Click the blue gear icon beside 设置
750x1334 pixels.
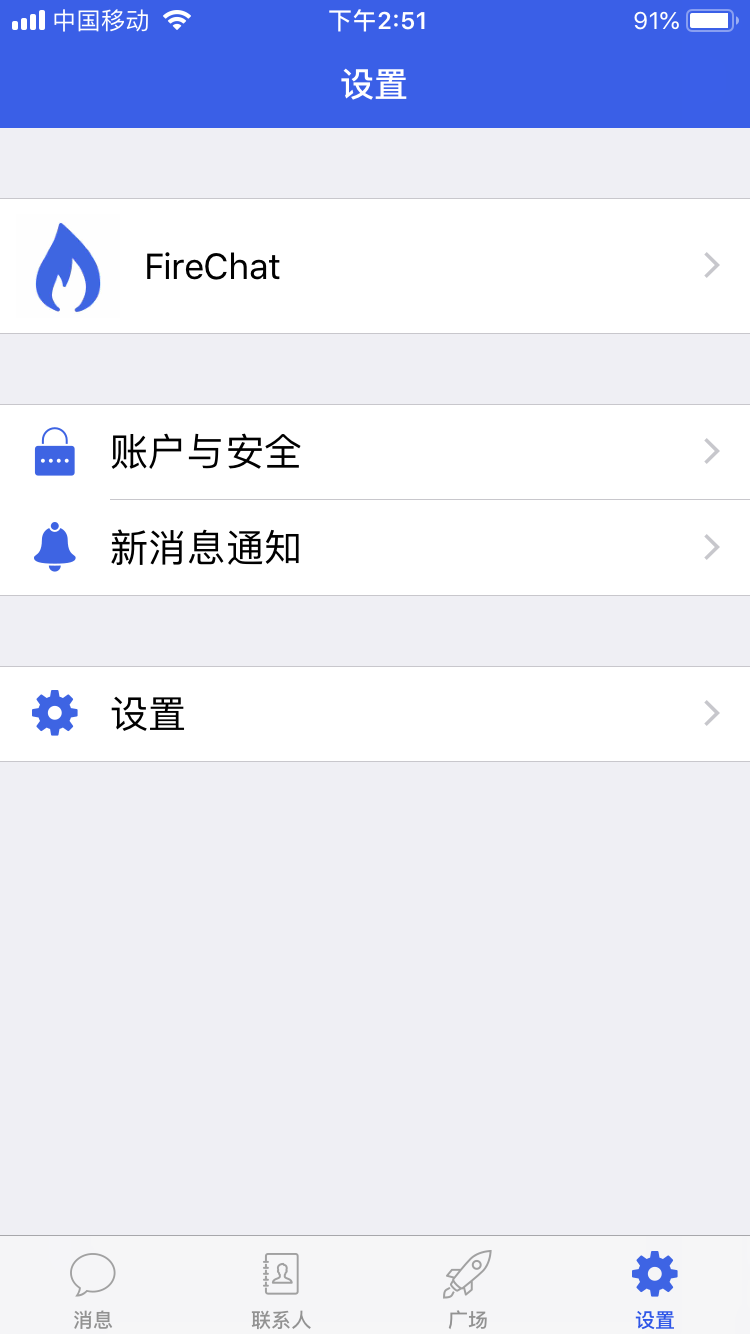54,713
